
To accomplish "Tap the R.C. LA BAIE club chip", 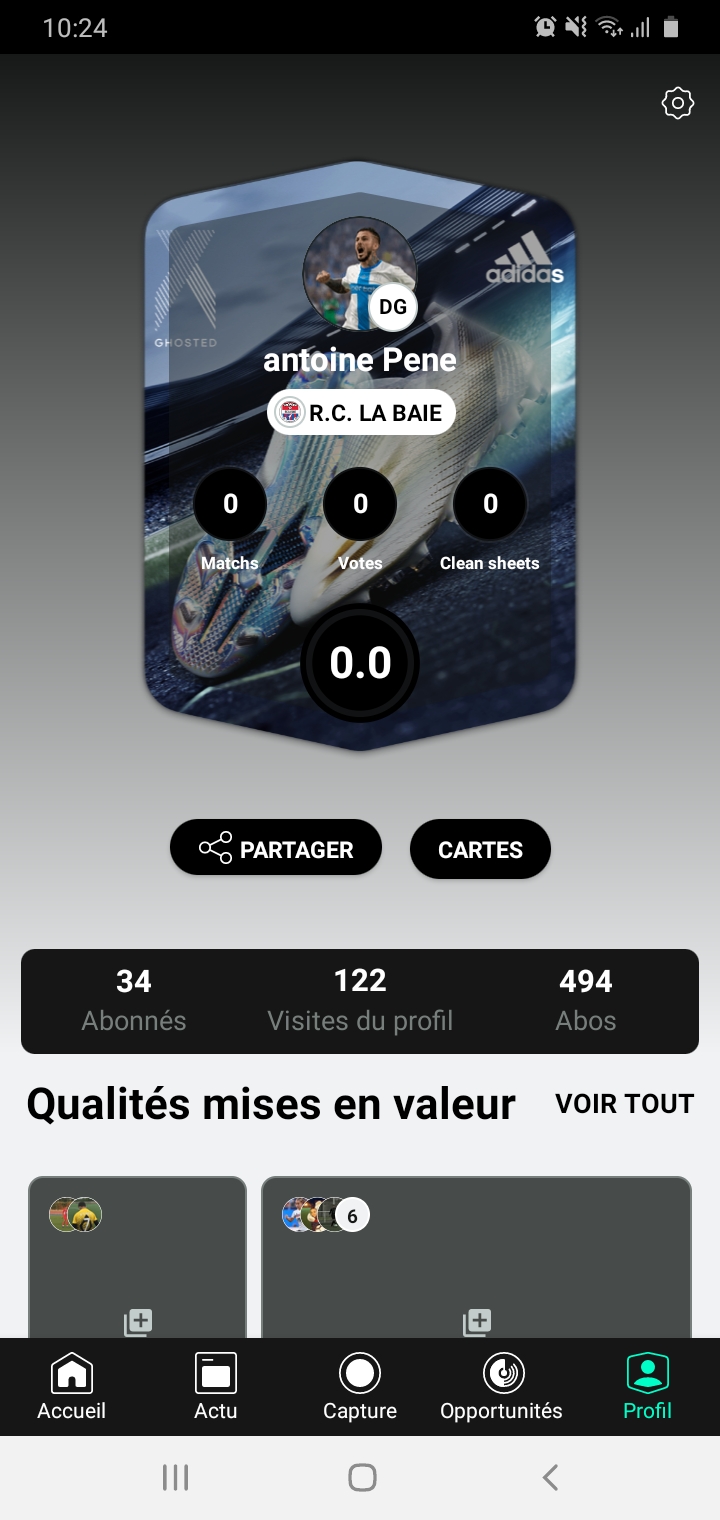I will (x=361, y=413).
